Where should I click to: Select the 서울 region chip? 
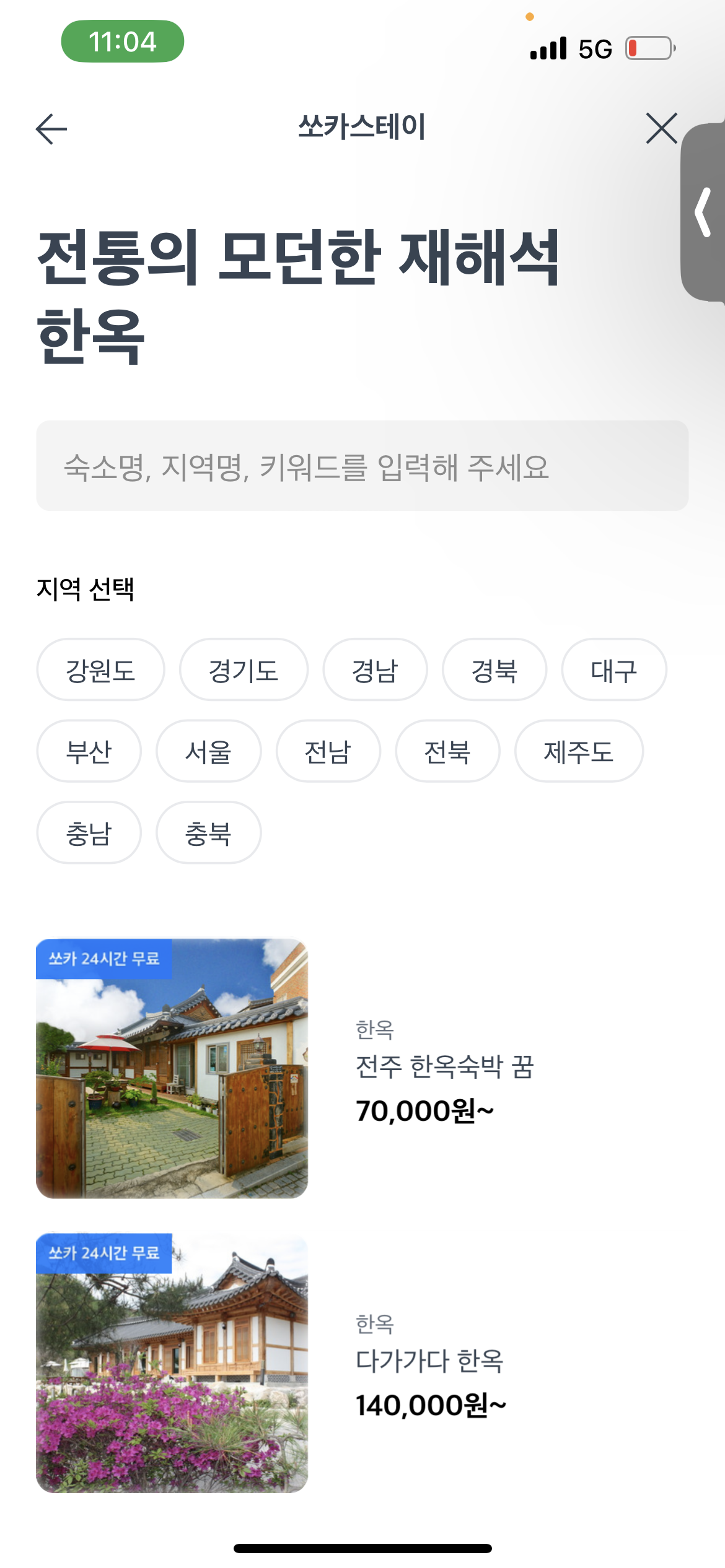[208, 751]
